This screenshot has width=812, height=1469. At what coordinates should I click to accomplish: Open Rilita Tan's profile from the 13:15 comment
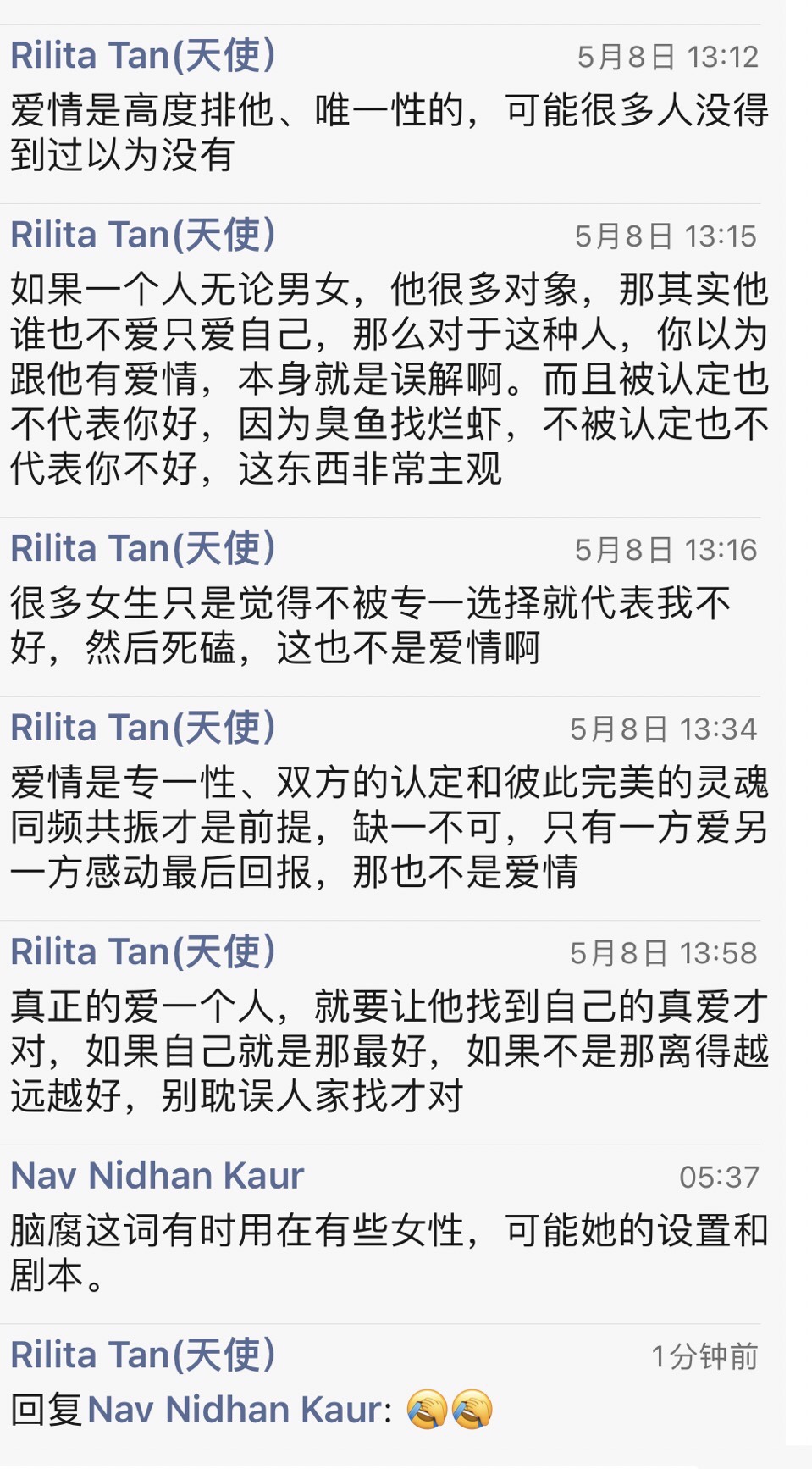point(142,235)
